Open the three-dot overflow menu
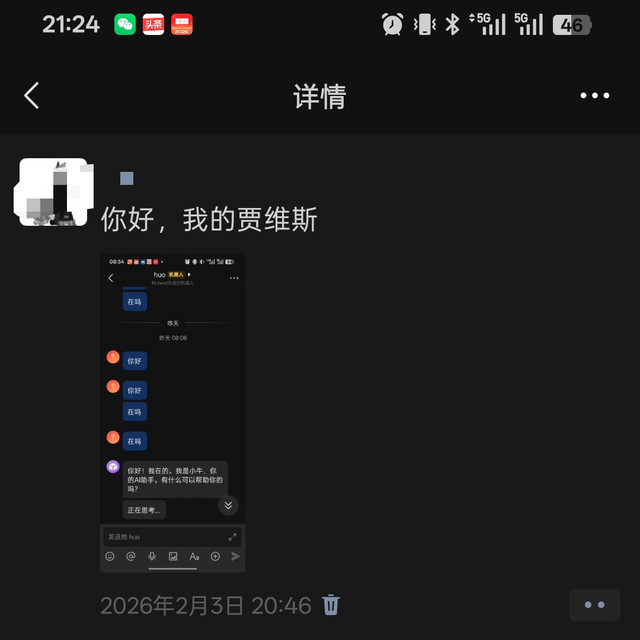The width and height of the screenshot is (640, 640). coord(594,96)
